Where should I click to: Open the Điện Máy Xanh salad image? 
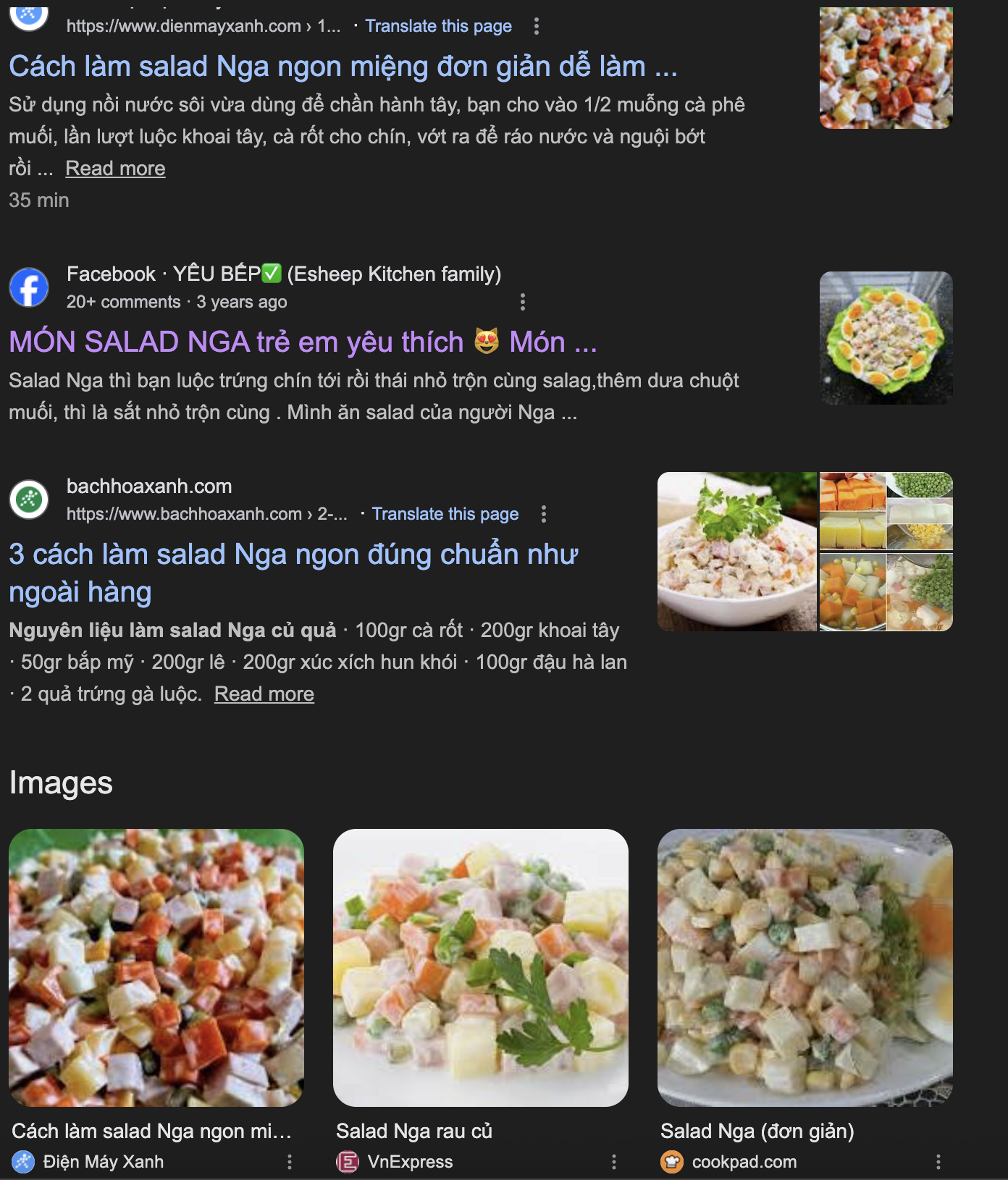(x=156, y=967)
